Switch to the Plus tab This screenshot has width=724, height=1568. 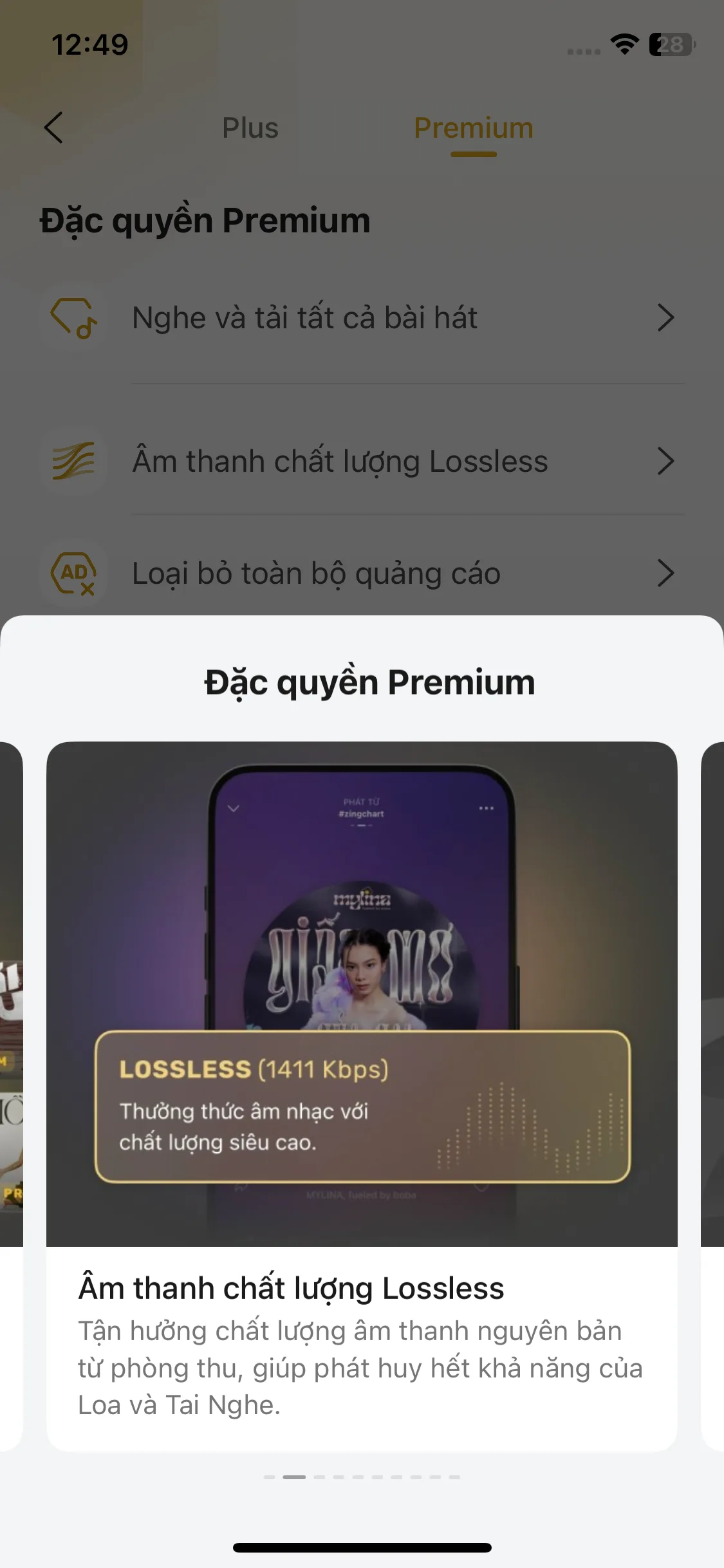click(x=250, y=128)
